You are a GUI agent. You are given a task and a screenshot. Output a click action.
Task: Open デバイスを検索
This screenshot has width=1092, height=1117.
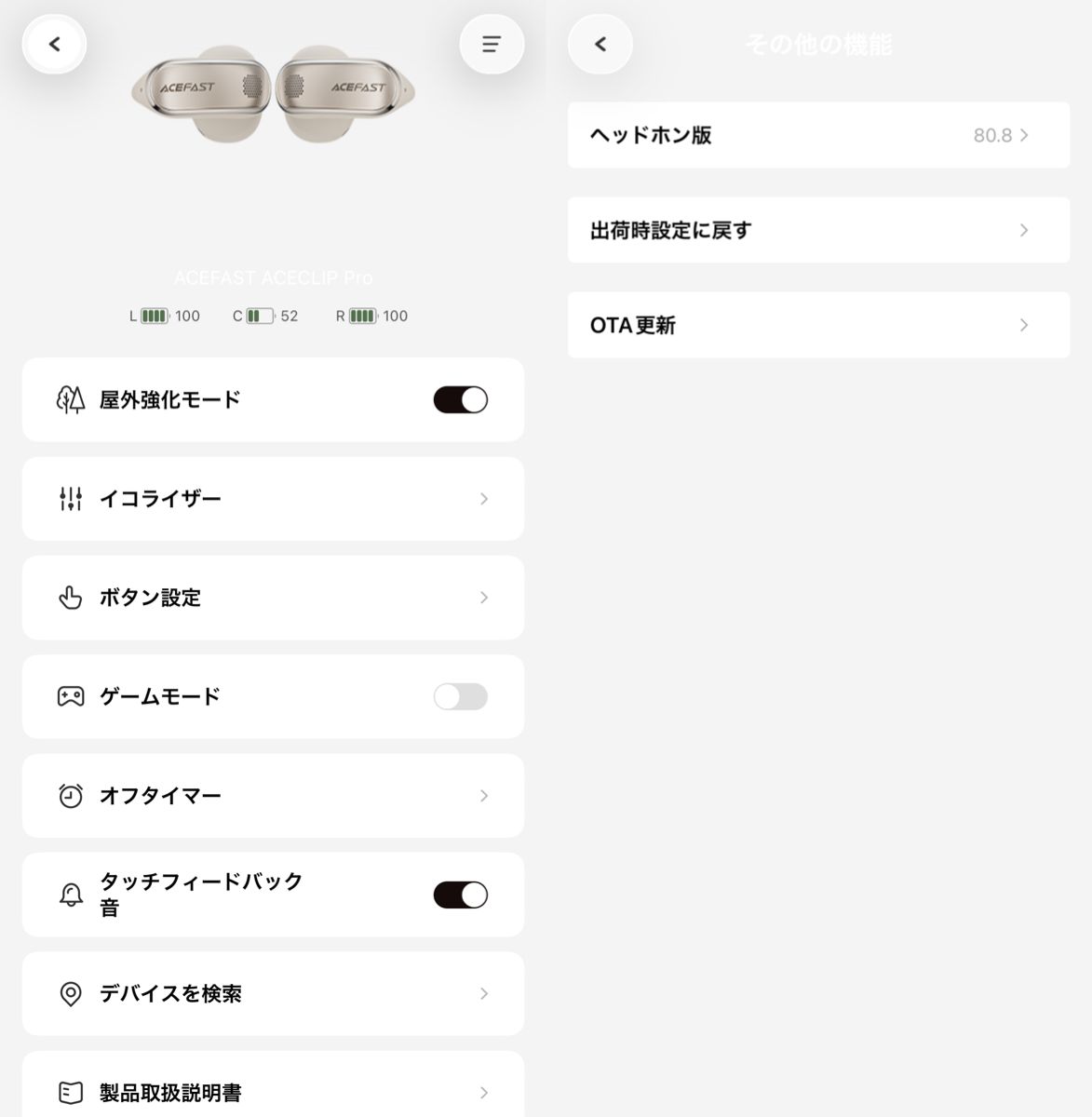(273, 993)
